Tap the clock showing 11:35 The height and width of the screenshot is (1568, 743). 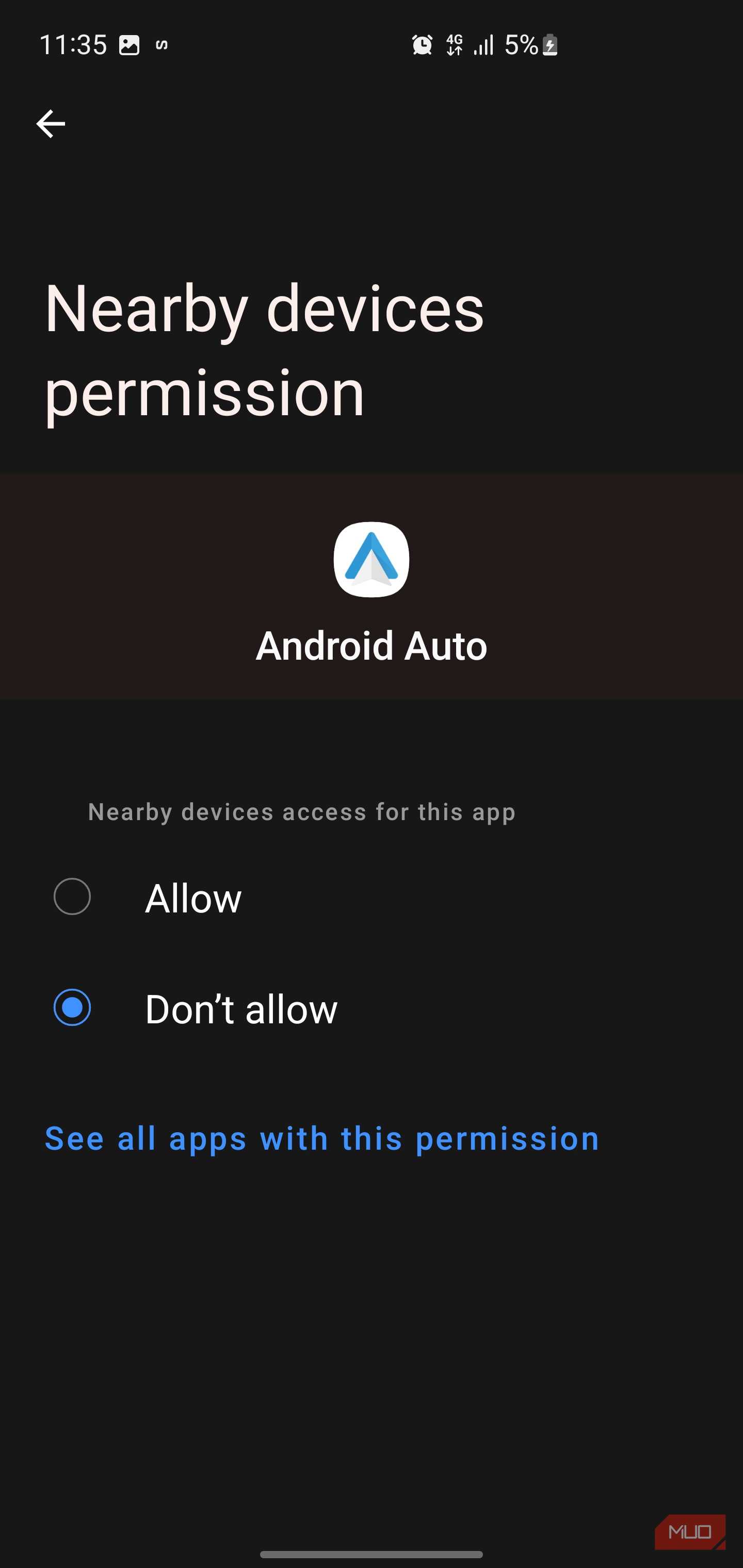coord(73,44)
